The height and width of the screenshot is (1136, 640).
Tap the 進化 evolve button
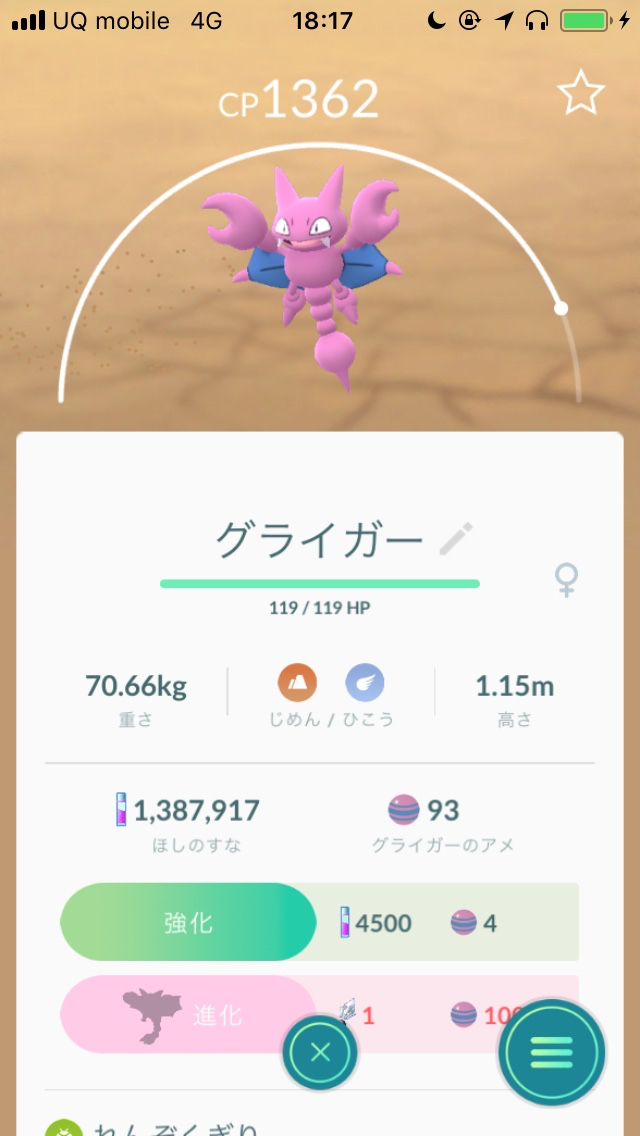click(188, 1014)
